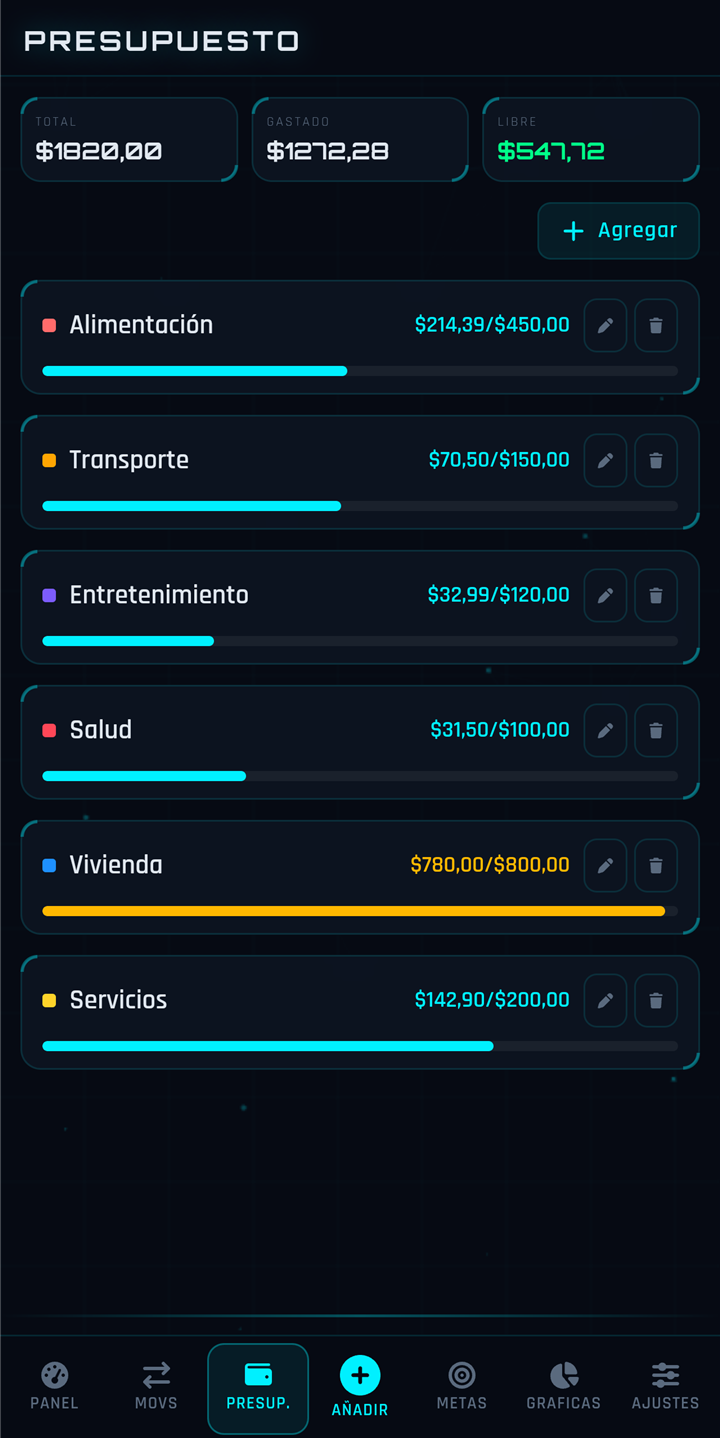Screen dimensions: 720x1438
Task: Select the Presup. tab
Action: tap(258, 1388)
